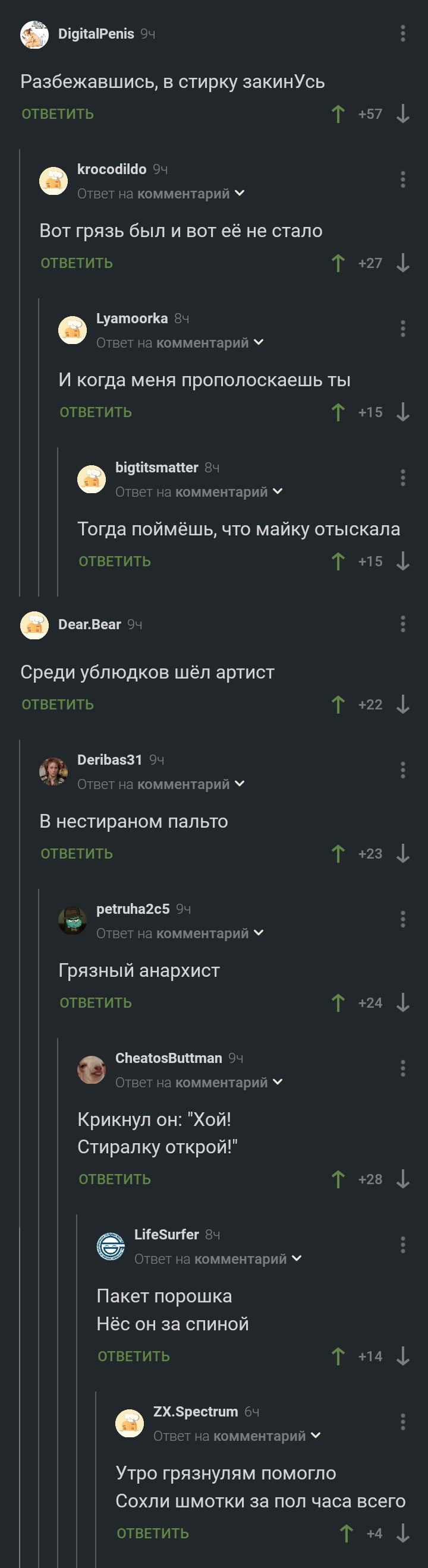The width and height of the screenshot is (428, 1568).
Task: Reply to ZX.Spectrum's comment
Action: 153,1534
